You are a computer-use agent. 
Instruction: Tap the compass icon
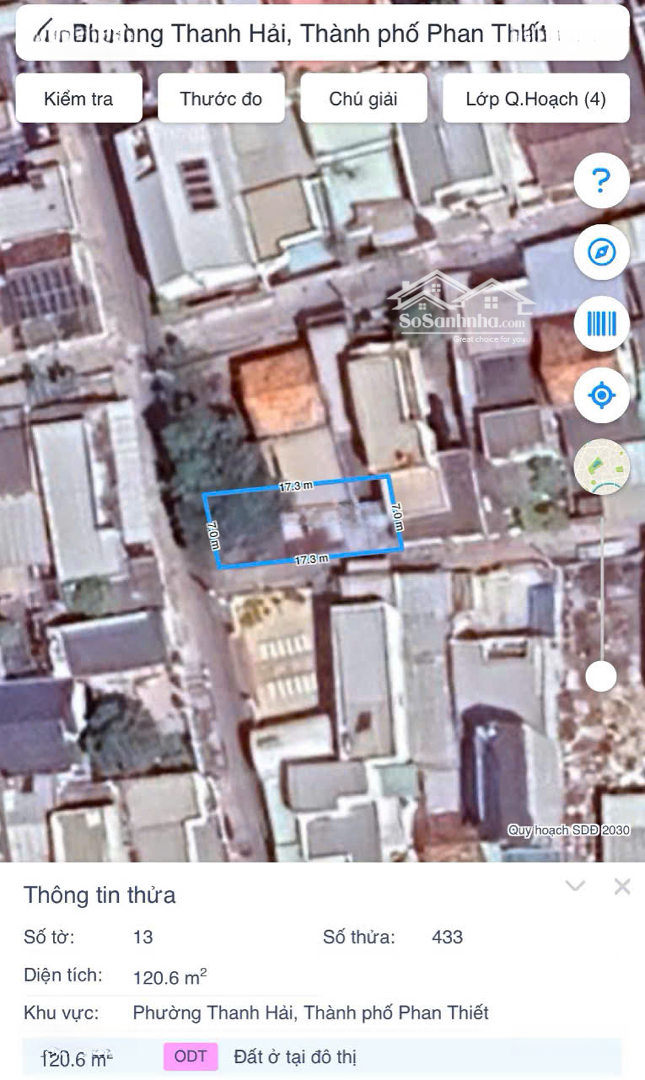601,252
